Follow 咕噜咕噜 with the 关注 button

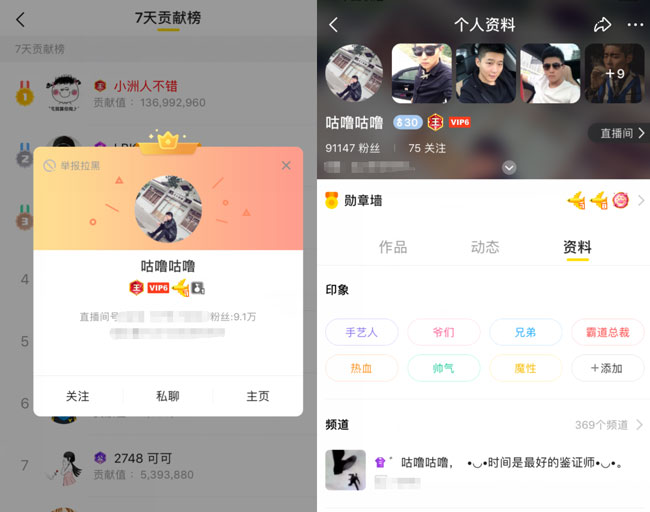78,396
